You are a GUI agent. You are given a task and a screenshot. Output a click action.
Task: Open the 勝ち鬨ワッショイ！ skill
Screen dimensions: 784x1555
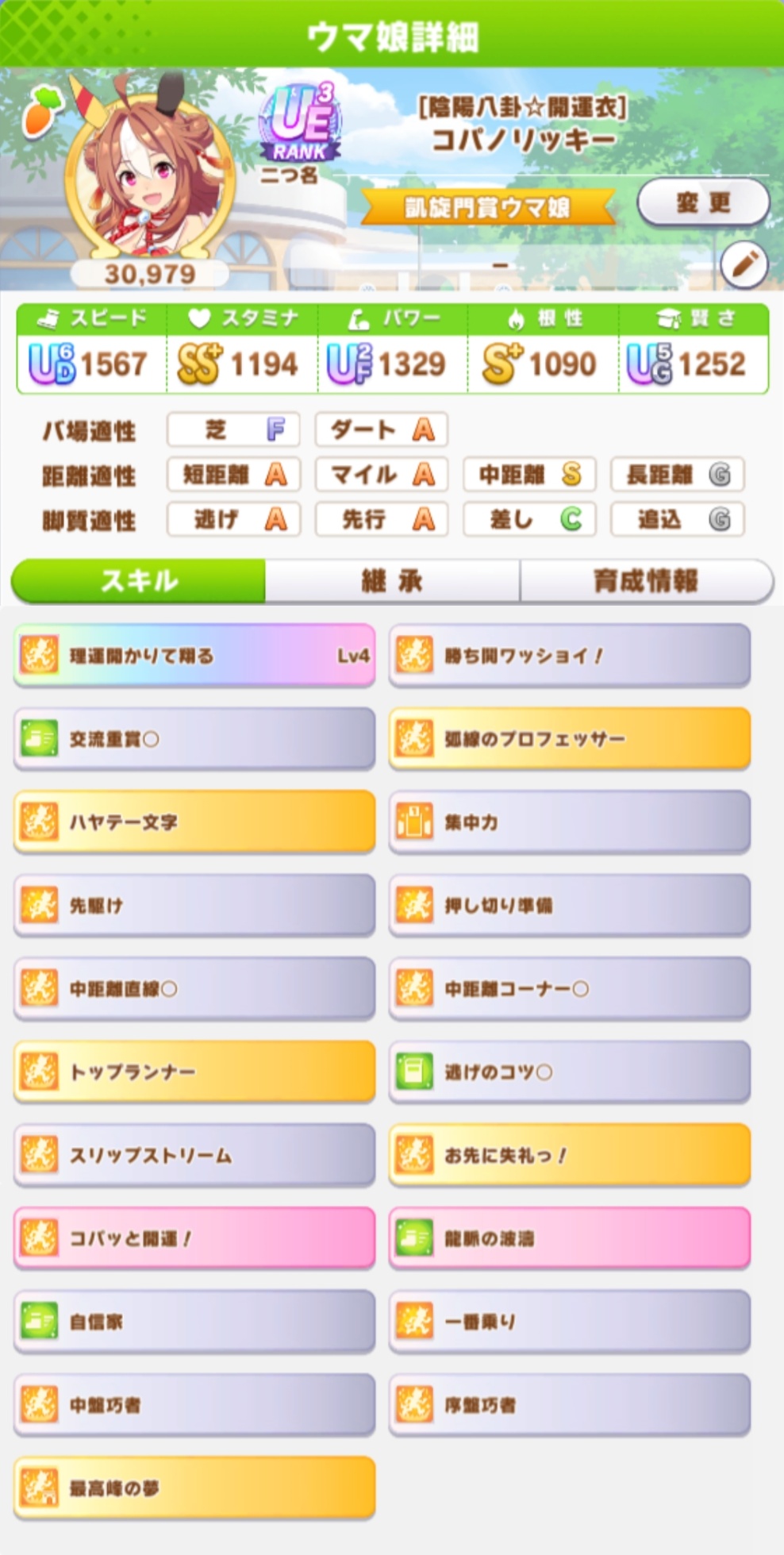pyautogui.click(x=569, y=656)
